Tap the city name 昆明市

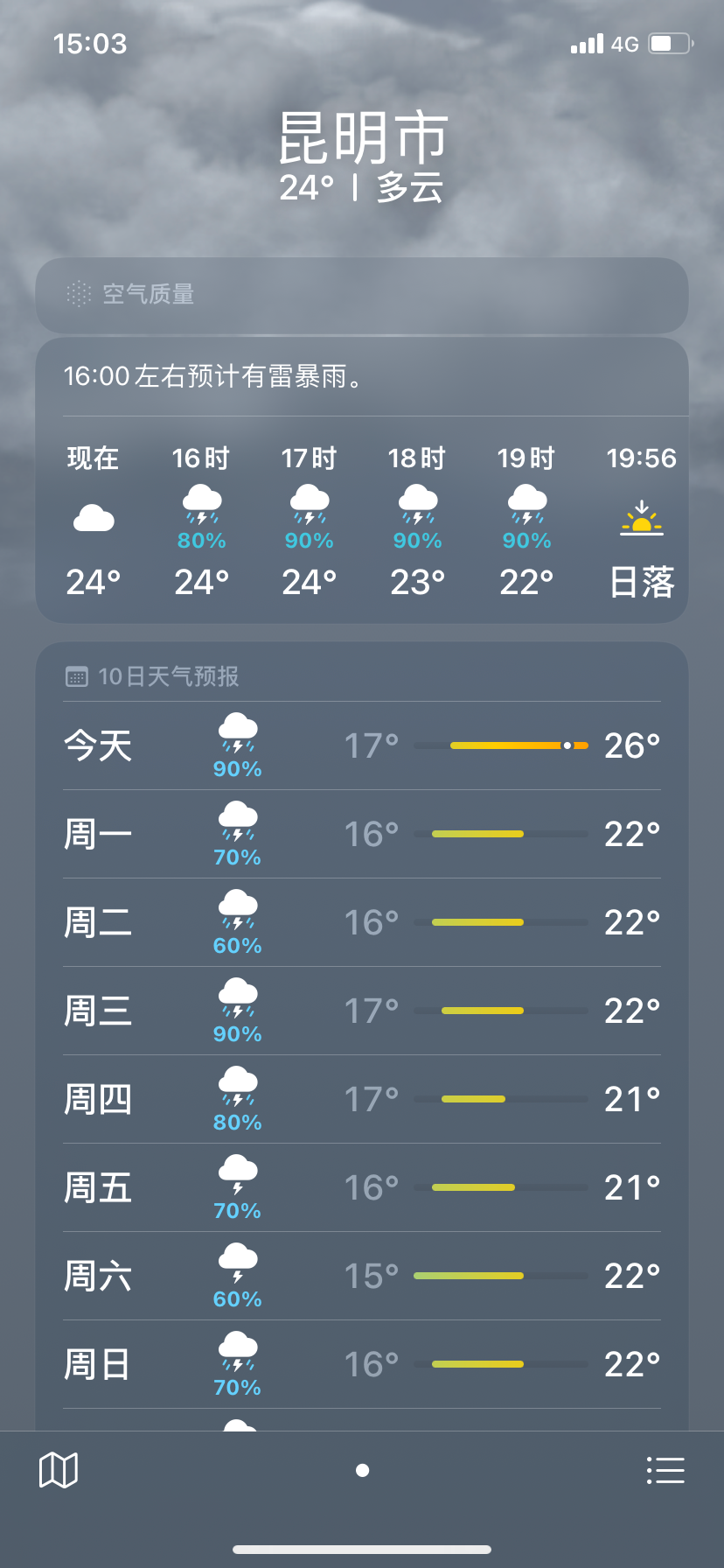362,137
